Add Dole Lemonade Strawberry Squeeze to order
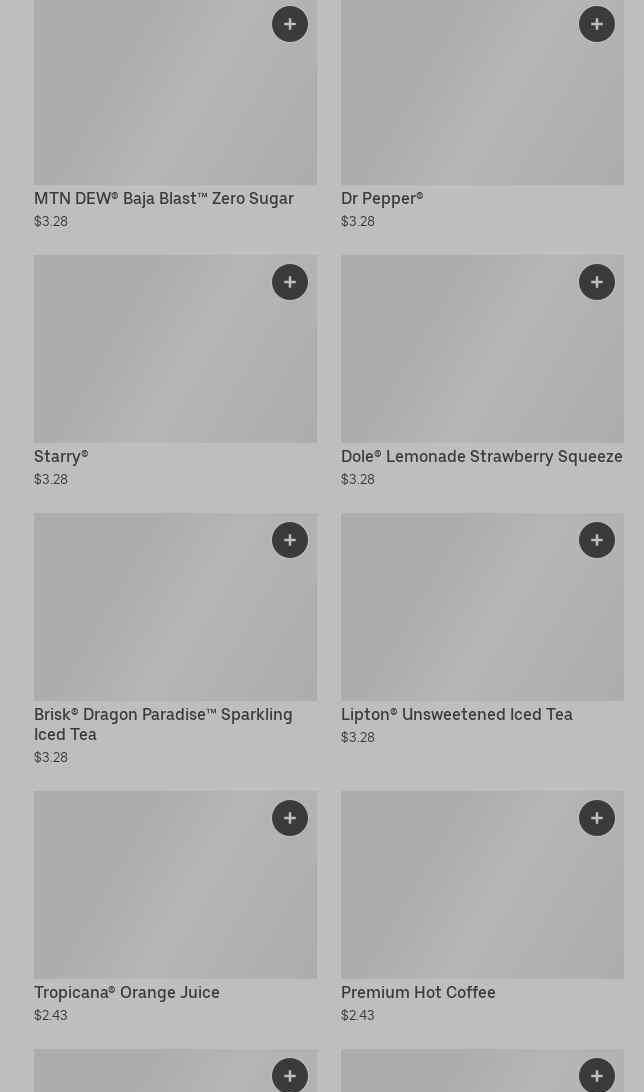This screenshot has width=644, height=1092. (597, 282)
